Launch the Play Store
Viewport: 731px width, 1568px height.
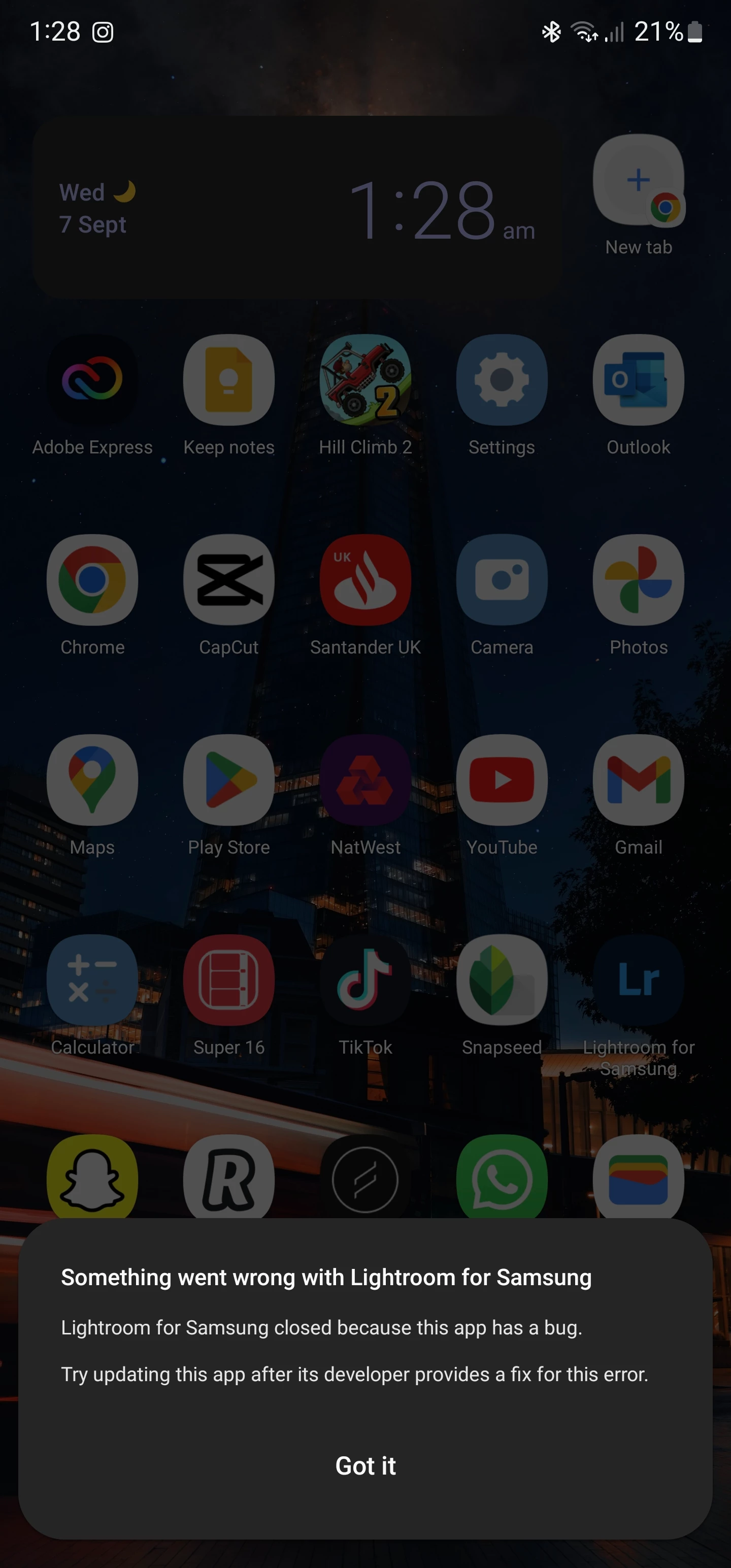tap(228, 780)
